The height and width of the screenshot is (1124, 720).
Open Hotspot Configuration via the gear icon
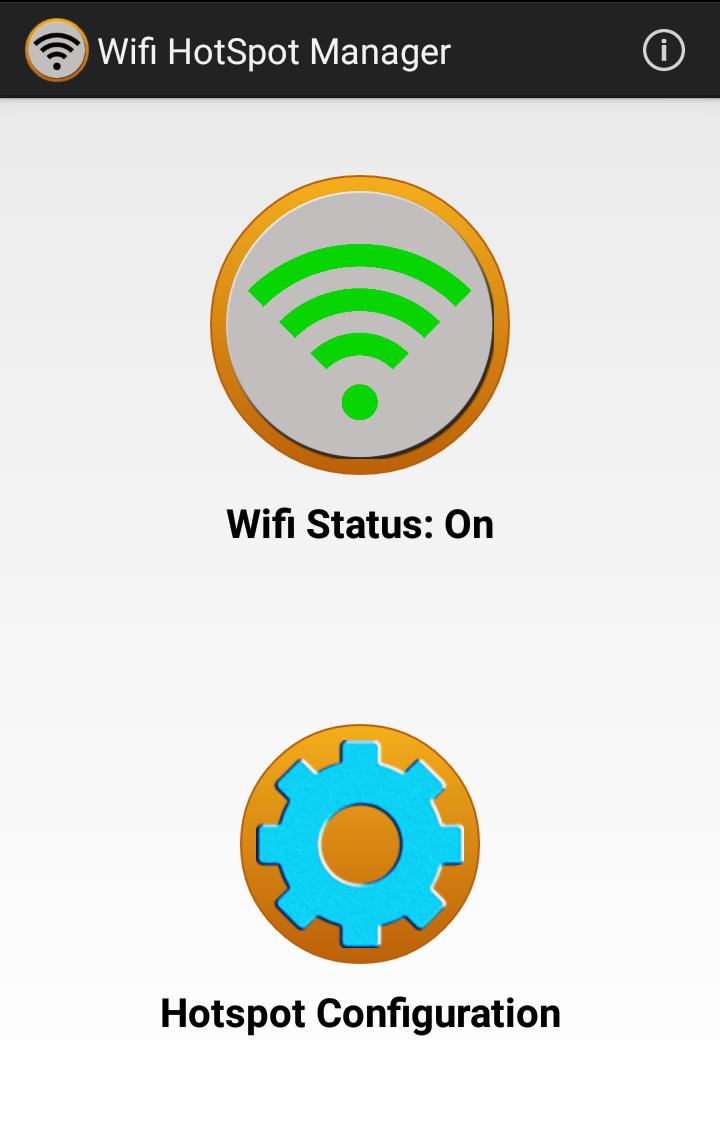(x=360, y=845)
